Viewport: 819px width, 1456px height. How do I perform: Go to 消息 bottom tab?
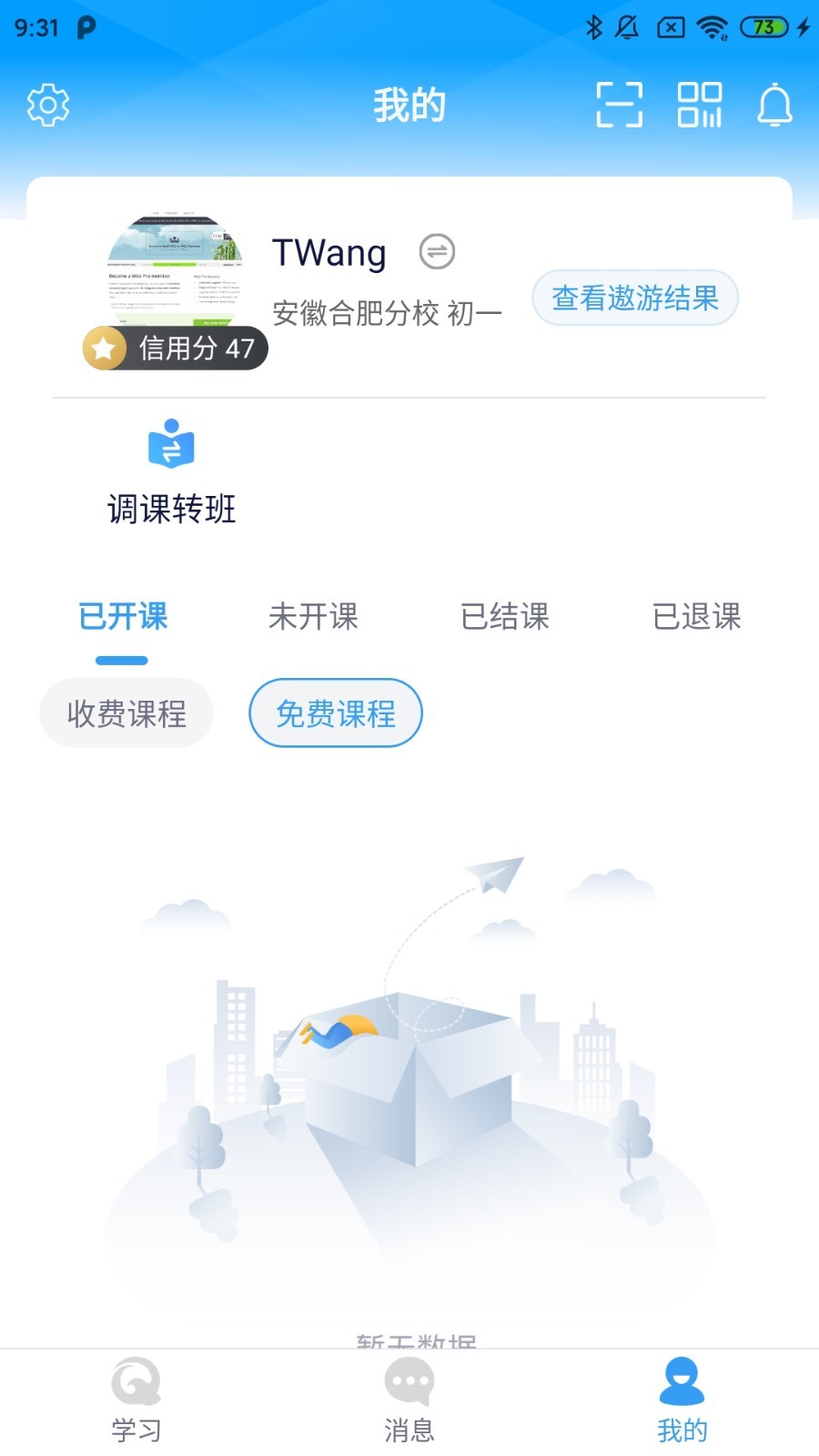point(409,1401)
